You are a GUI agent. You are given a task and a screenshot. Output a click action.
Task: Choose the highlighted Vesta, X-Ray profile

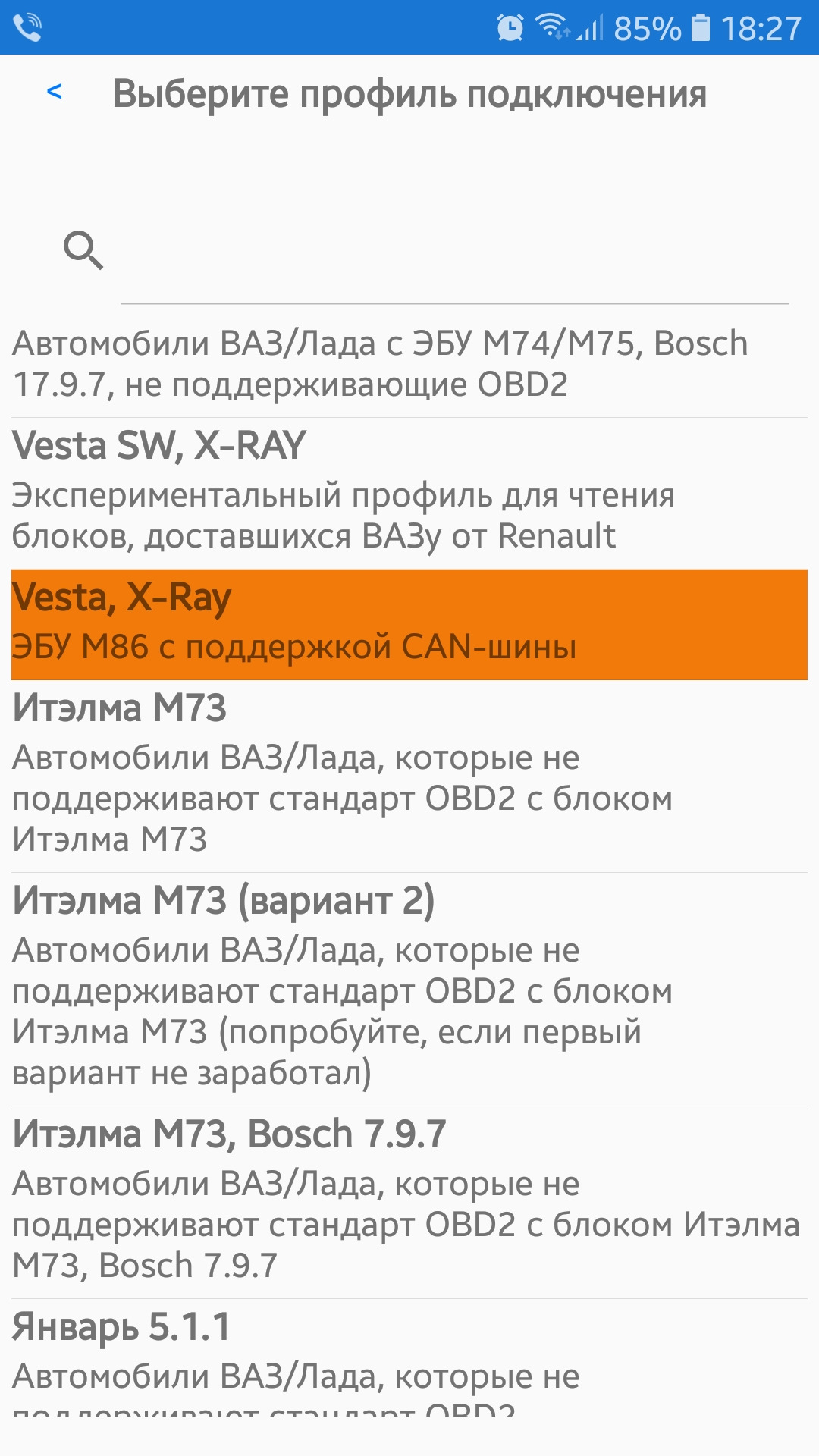(409, 624)
